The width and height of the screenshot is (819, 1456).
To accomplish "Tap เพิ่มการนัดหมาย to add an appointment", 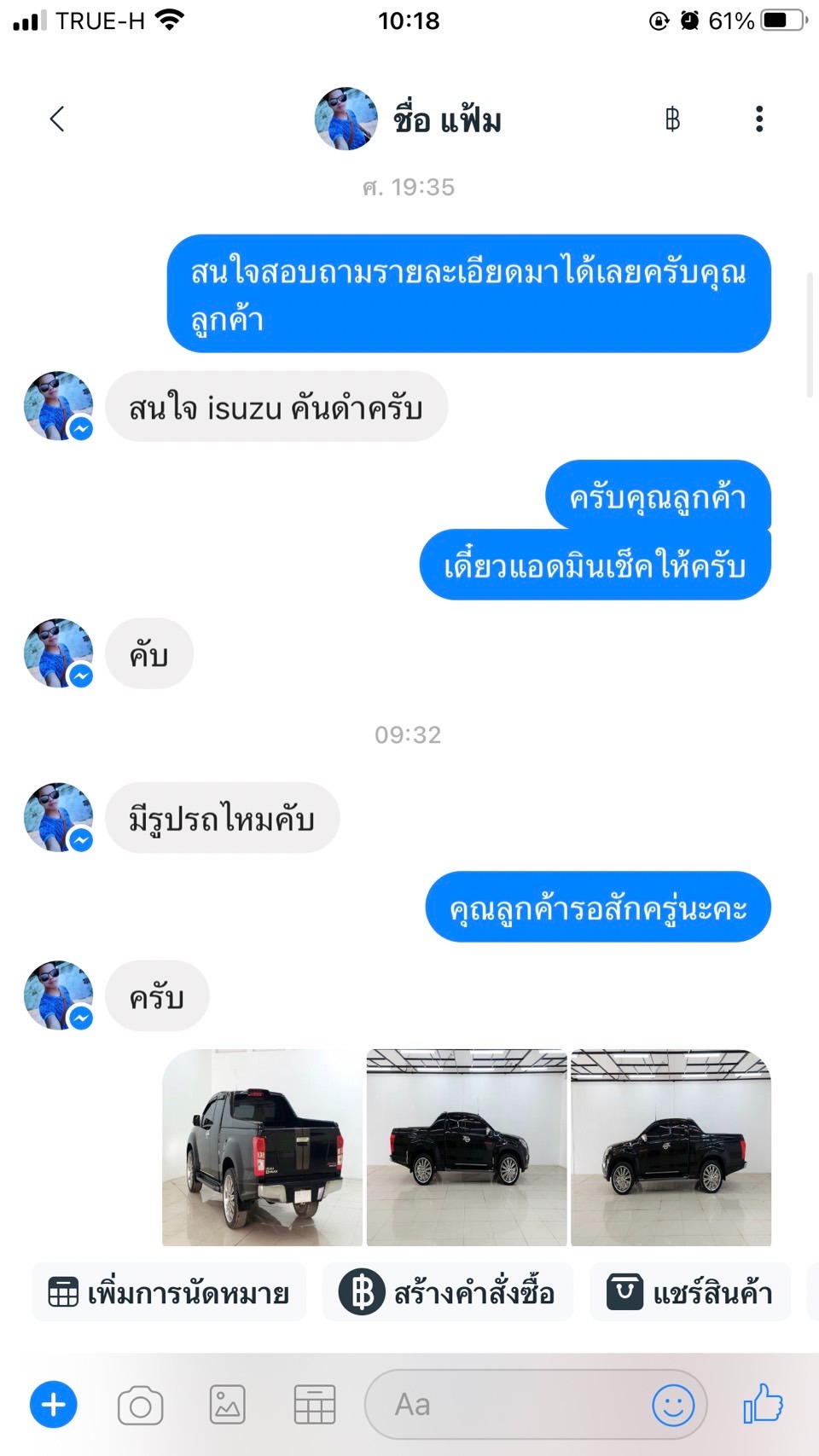I will [169, 1293].
